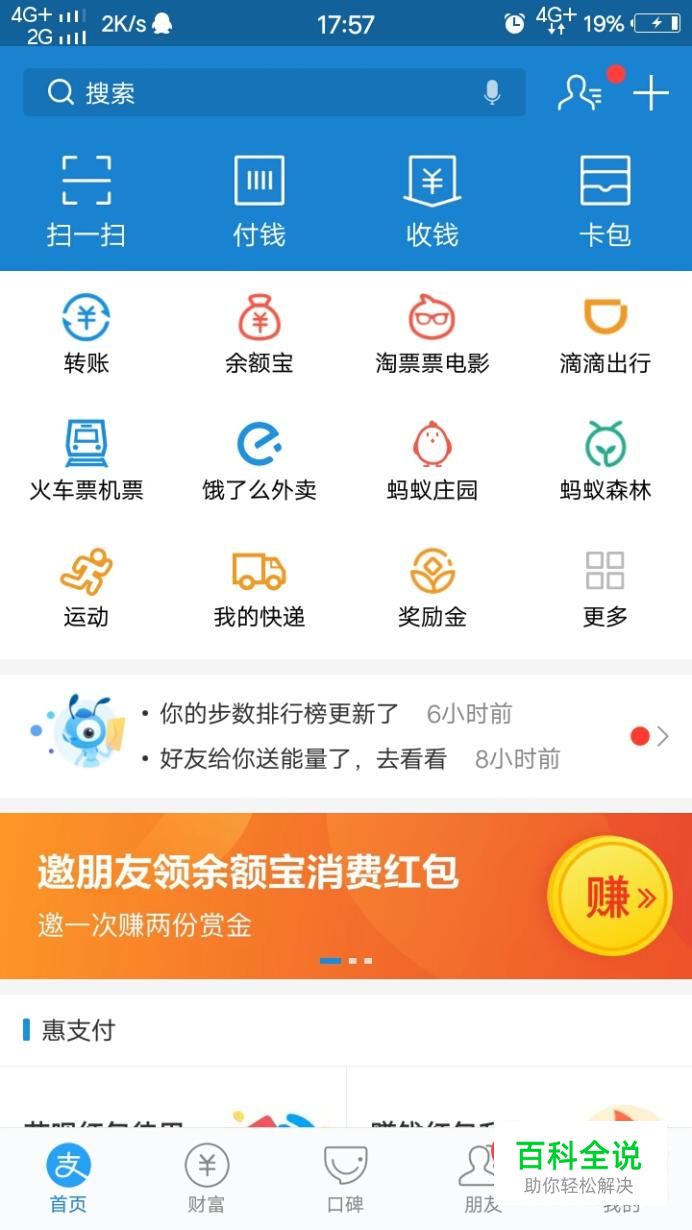Tap the 赚 coin on red-packet banner
Viewport: 692px width, 1230px height.
[610, 896]
